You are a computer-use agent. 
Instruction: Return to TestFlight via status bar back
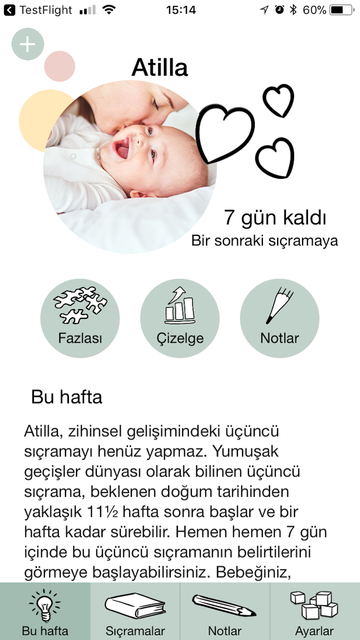[38, 10]
